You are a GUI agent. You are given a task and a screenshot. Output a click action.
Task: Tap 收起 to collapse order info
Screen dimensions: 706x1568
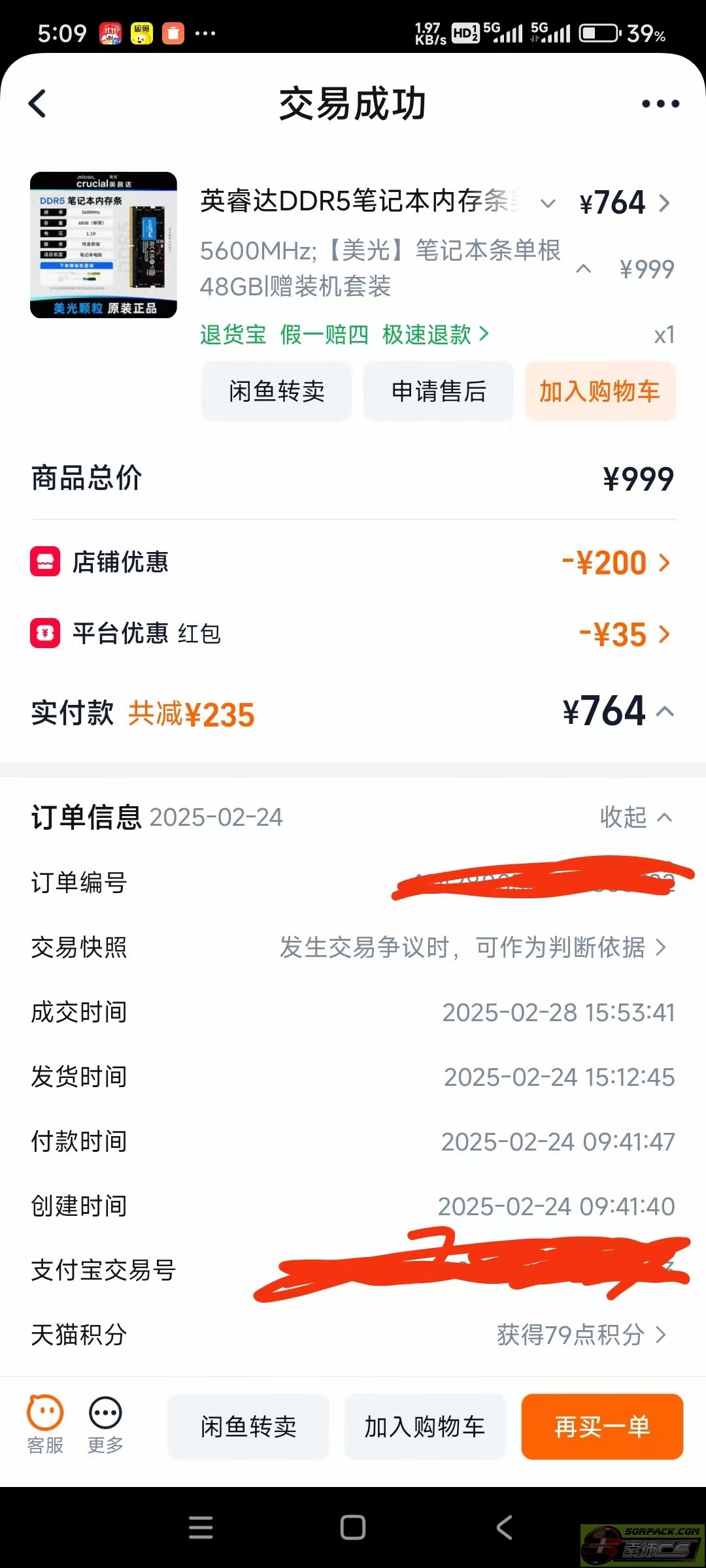pos(635,817)
